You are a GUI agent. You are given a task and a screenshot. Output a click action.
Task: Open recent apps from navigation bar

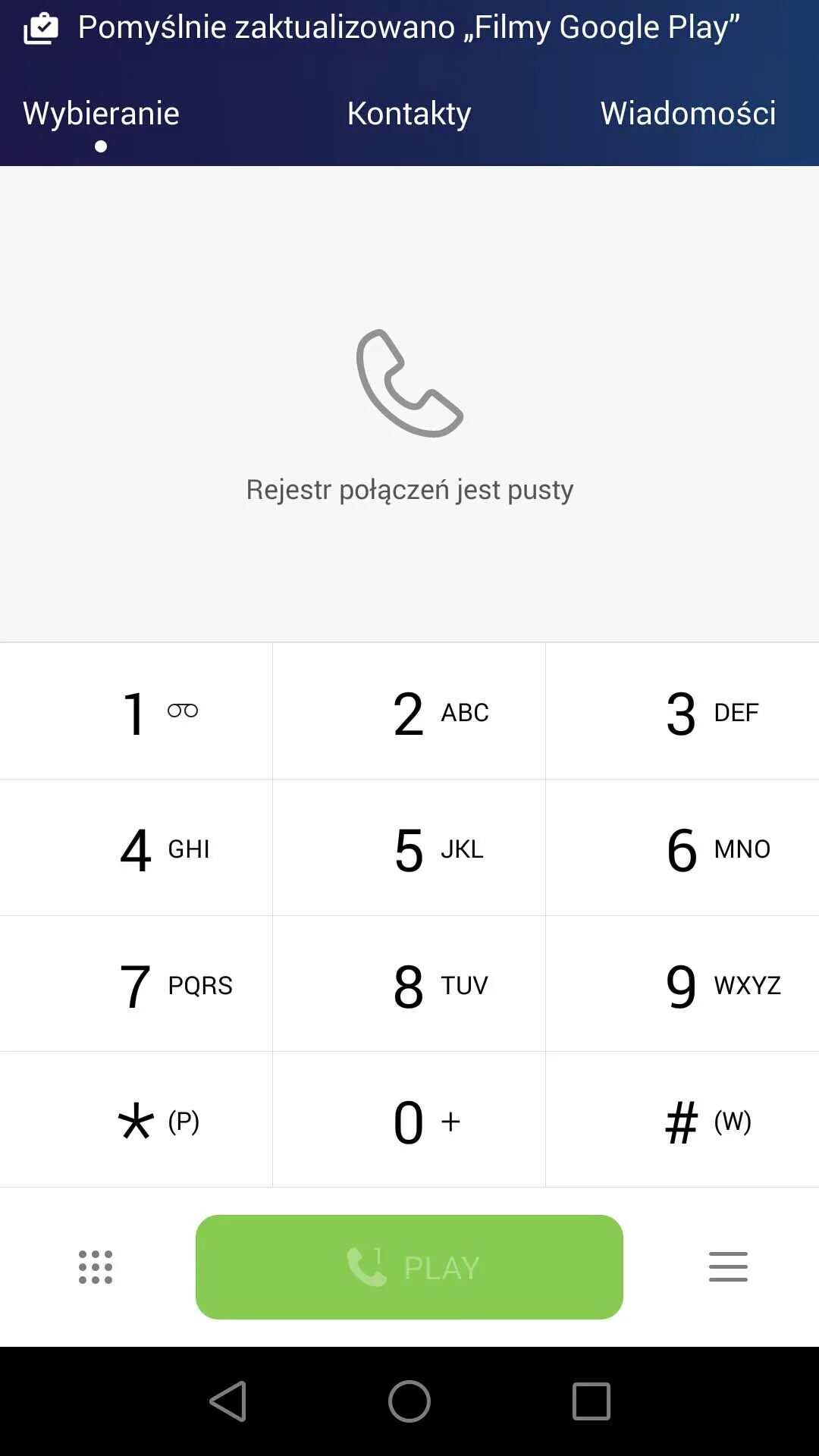coord(591,1401)
